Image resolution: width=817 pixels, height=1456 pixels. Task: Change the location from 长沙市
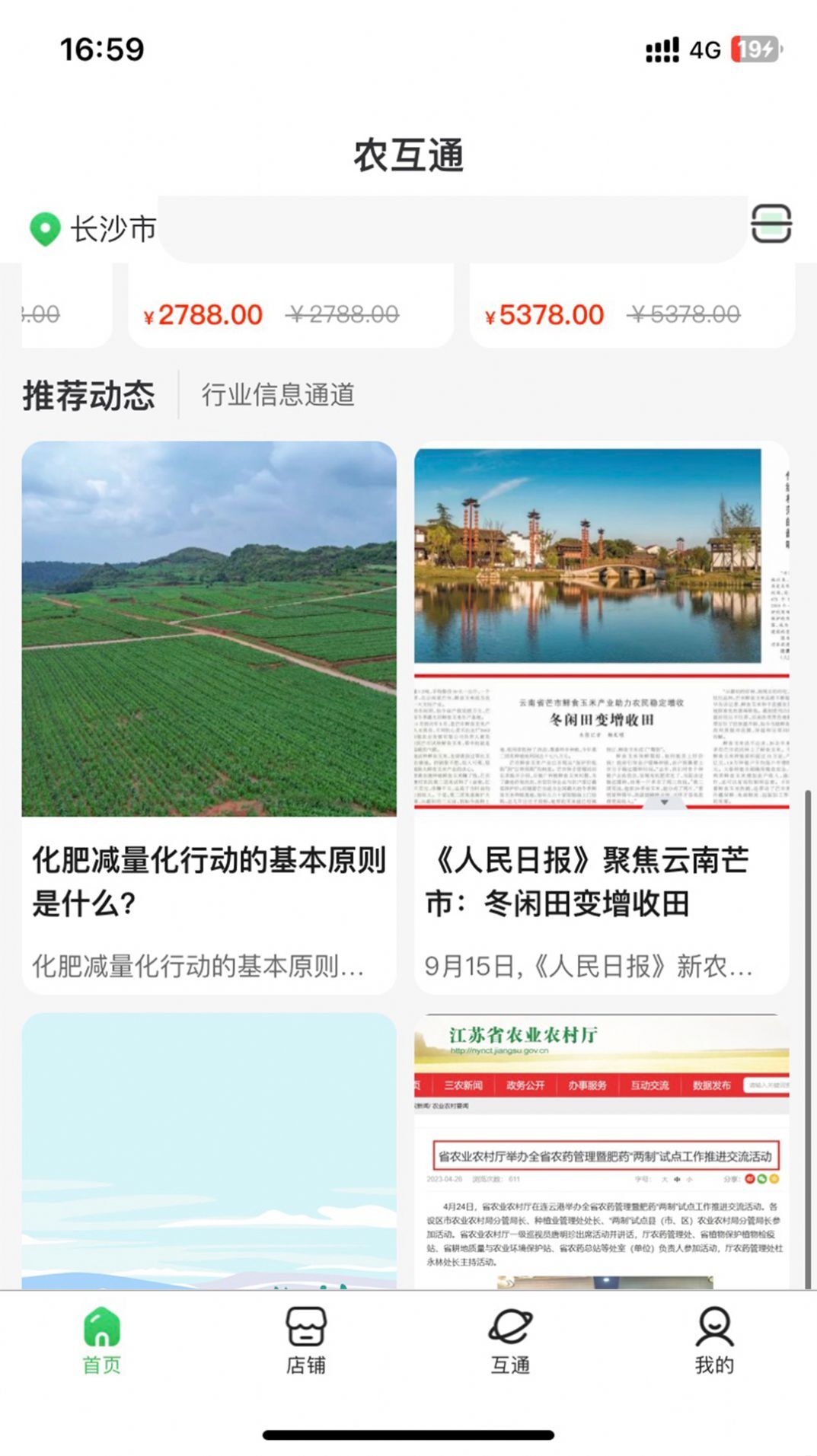coord(93,228)
